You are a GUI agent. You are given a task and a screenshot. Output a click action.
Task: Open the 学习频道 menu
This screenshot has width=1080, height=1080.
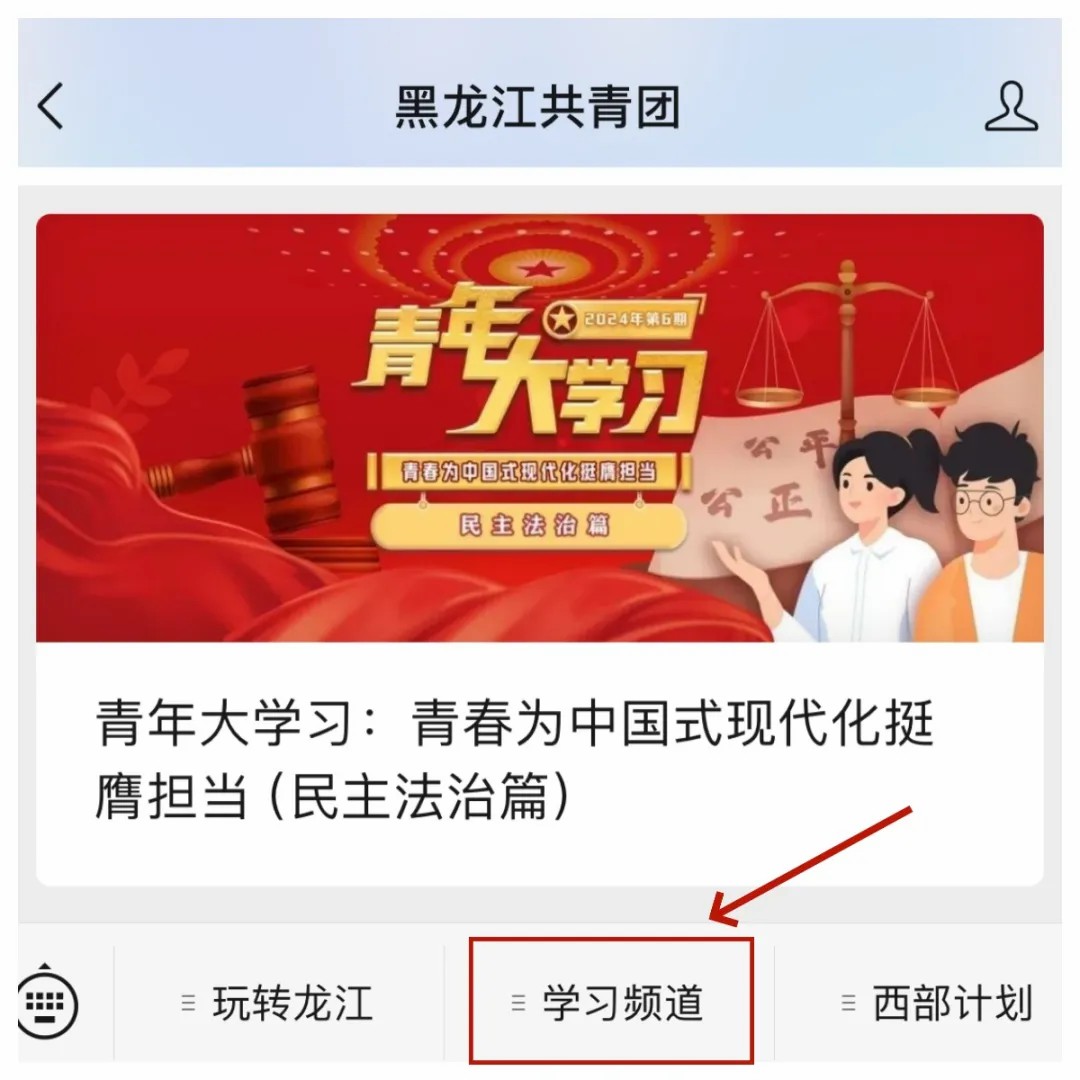click(611, 1003)
